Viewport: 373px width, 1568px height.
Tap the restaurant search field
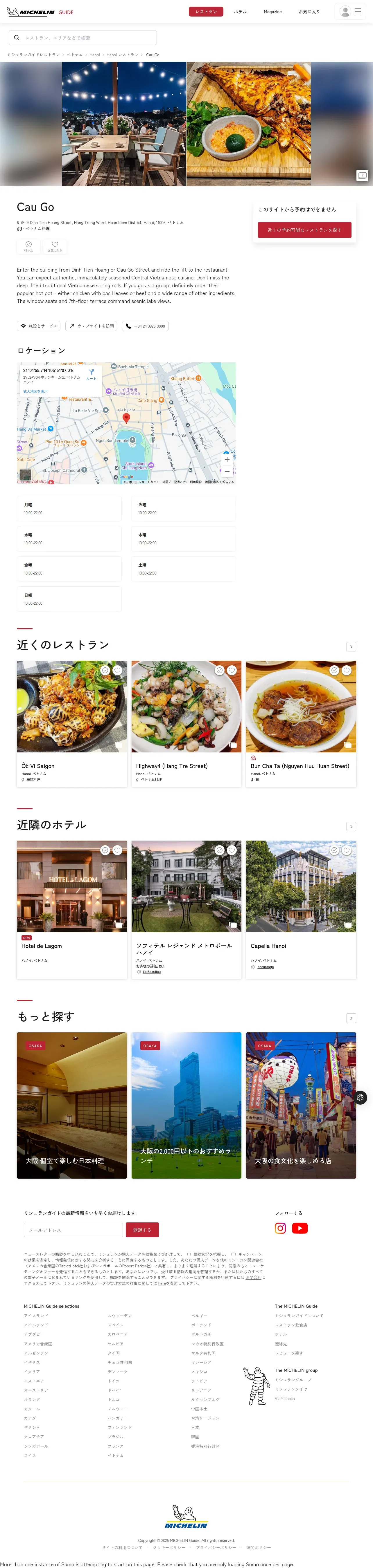[x=85, y=38]
